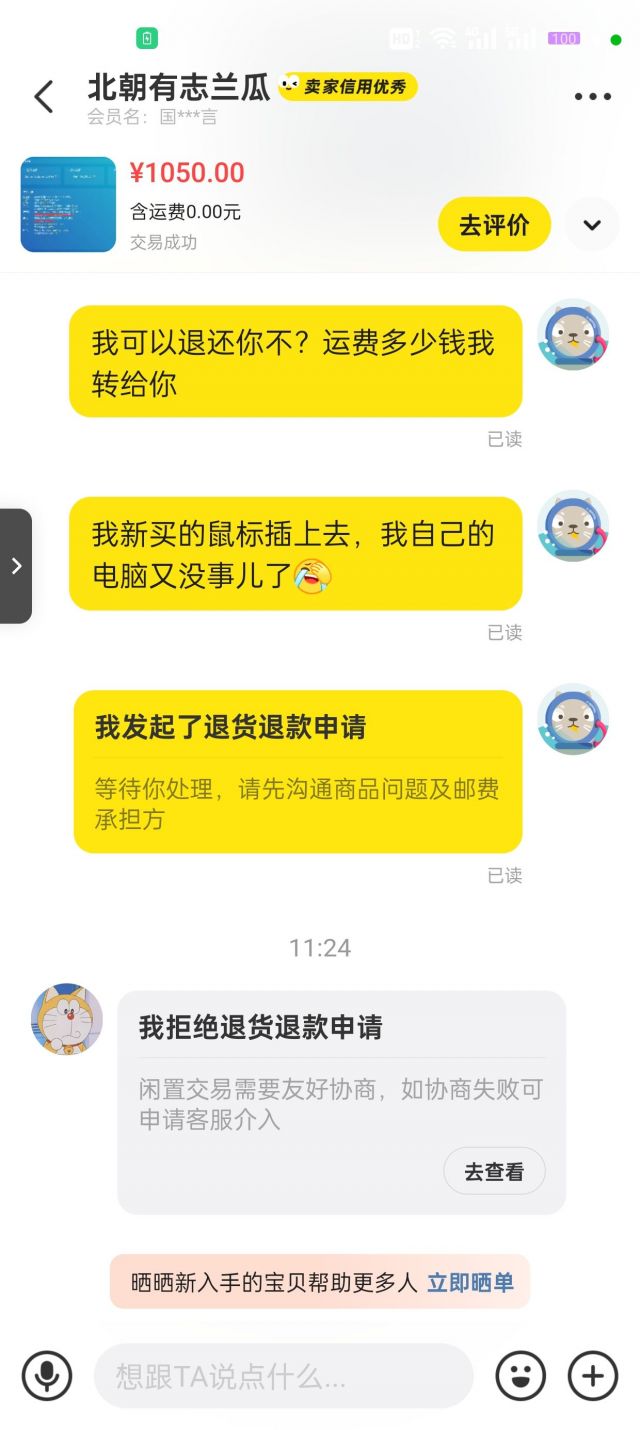Image resolution: width=640 pixels, height=1430 pixels.
Task: Go back using the arrow
Action: click(x=44, y=97)
